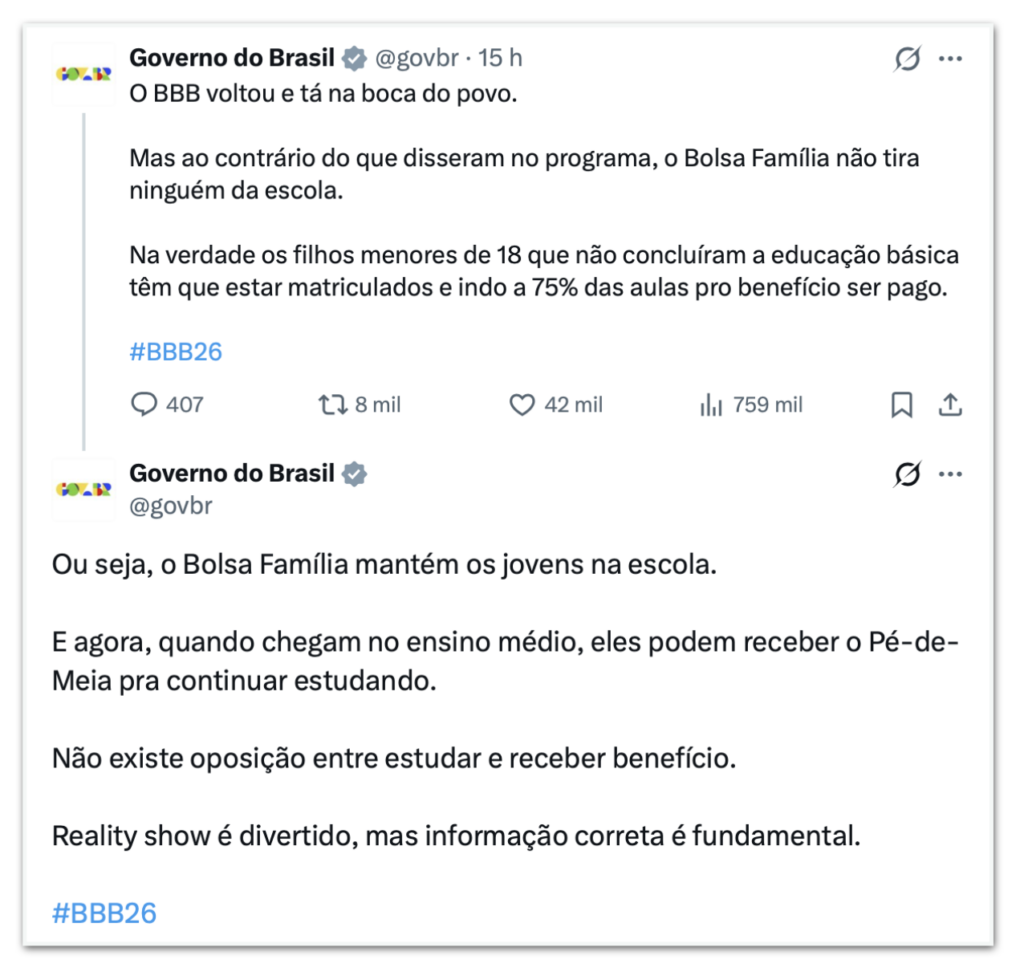Open the Grok icon on the second post

906,475
